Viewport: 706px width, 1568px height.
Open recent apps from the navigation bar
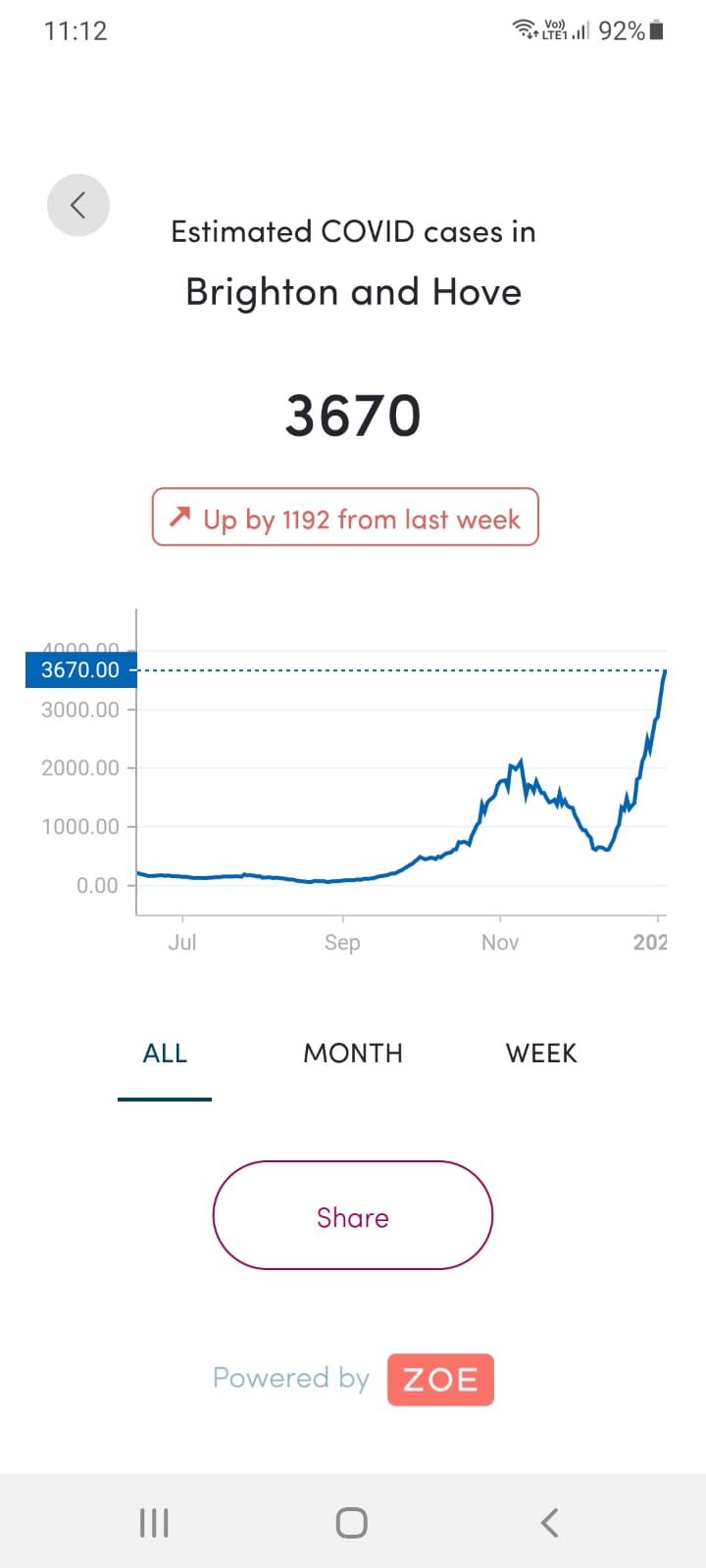(x=154, y=1522)
